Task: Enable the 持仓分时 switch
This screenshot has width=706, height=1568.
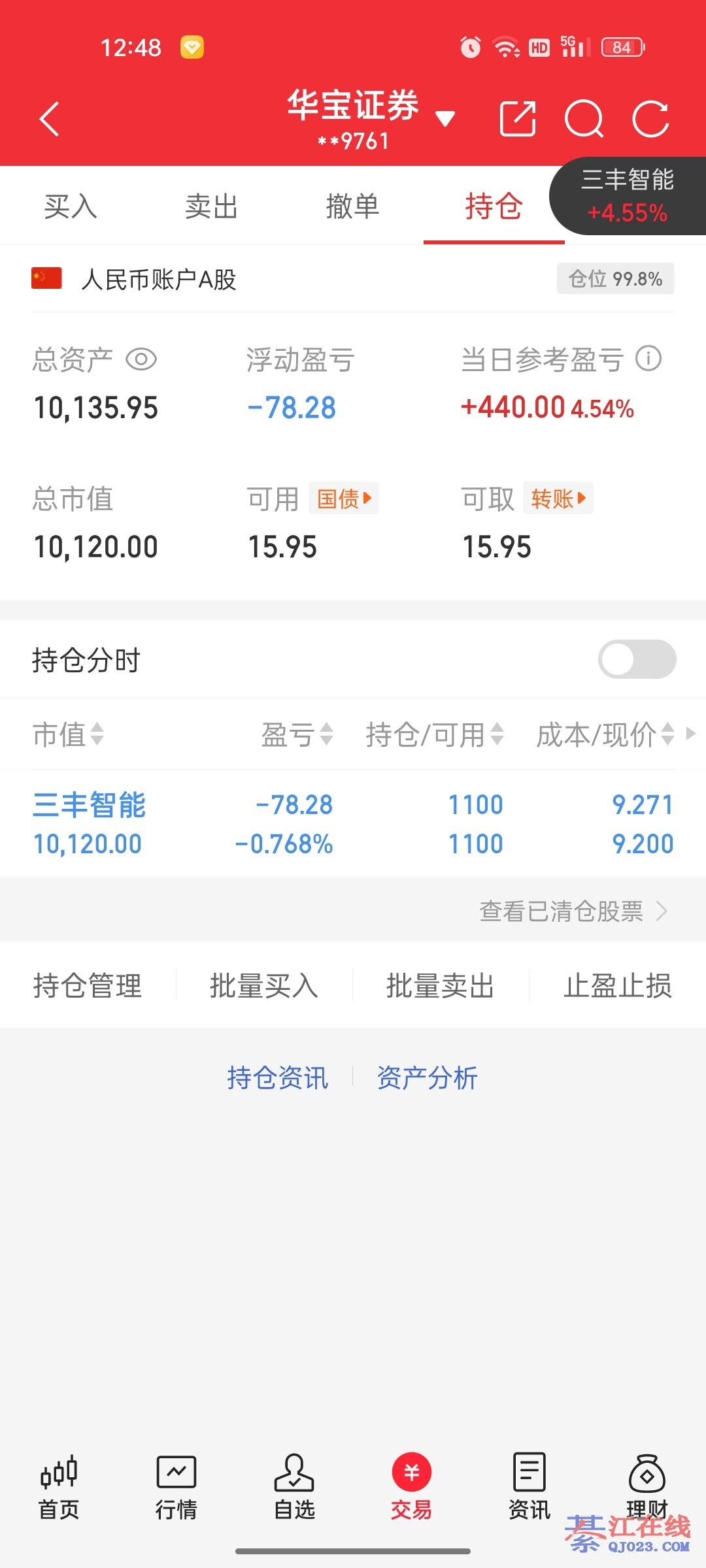Action: 637,659
